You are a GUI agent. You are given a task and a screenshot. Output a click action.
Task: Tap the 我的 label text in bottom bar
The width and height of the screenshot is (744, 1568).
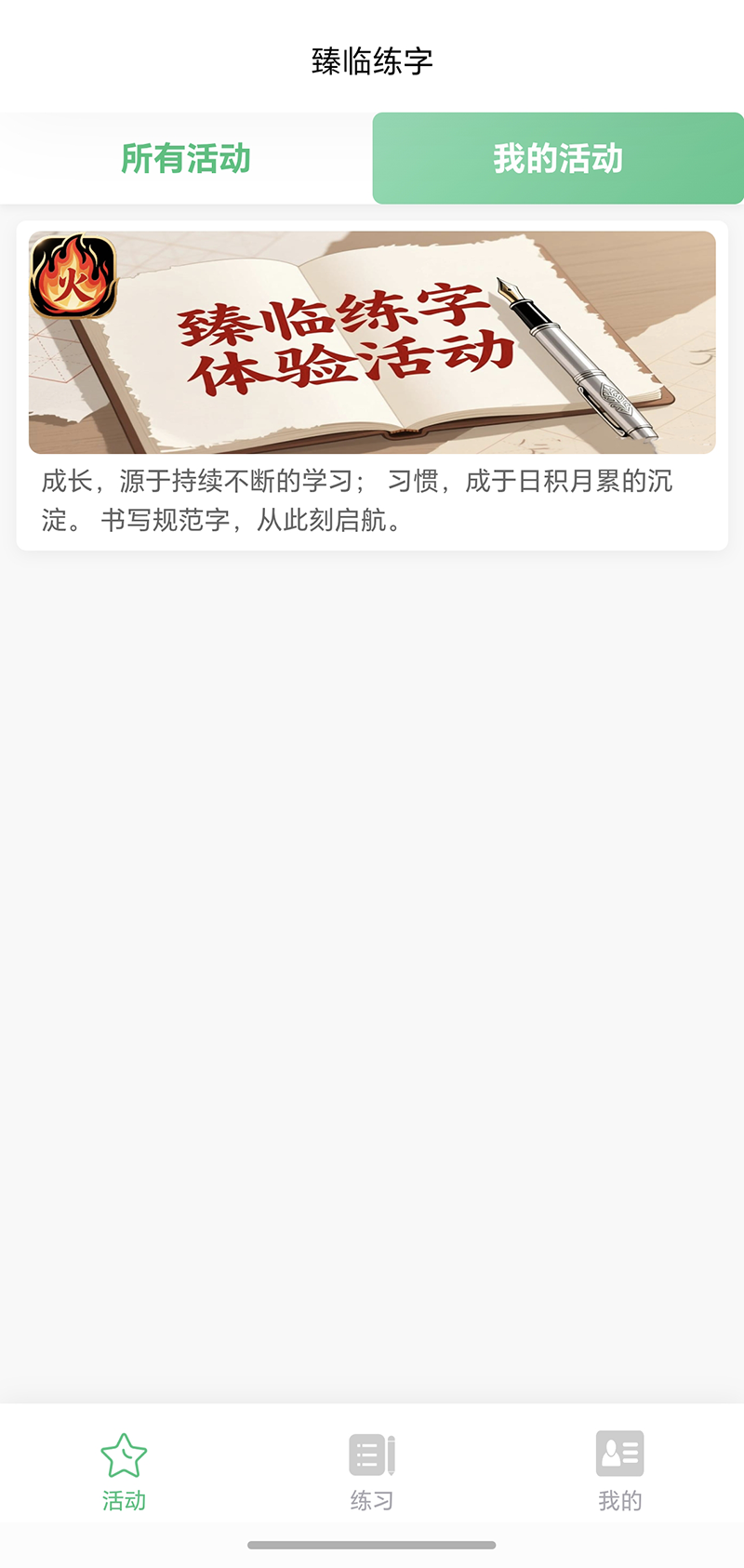coord(619,1499)
